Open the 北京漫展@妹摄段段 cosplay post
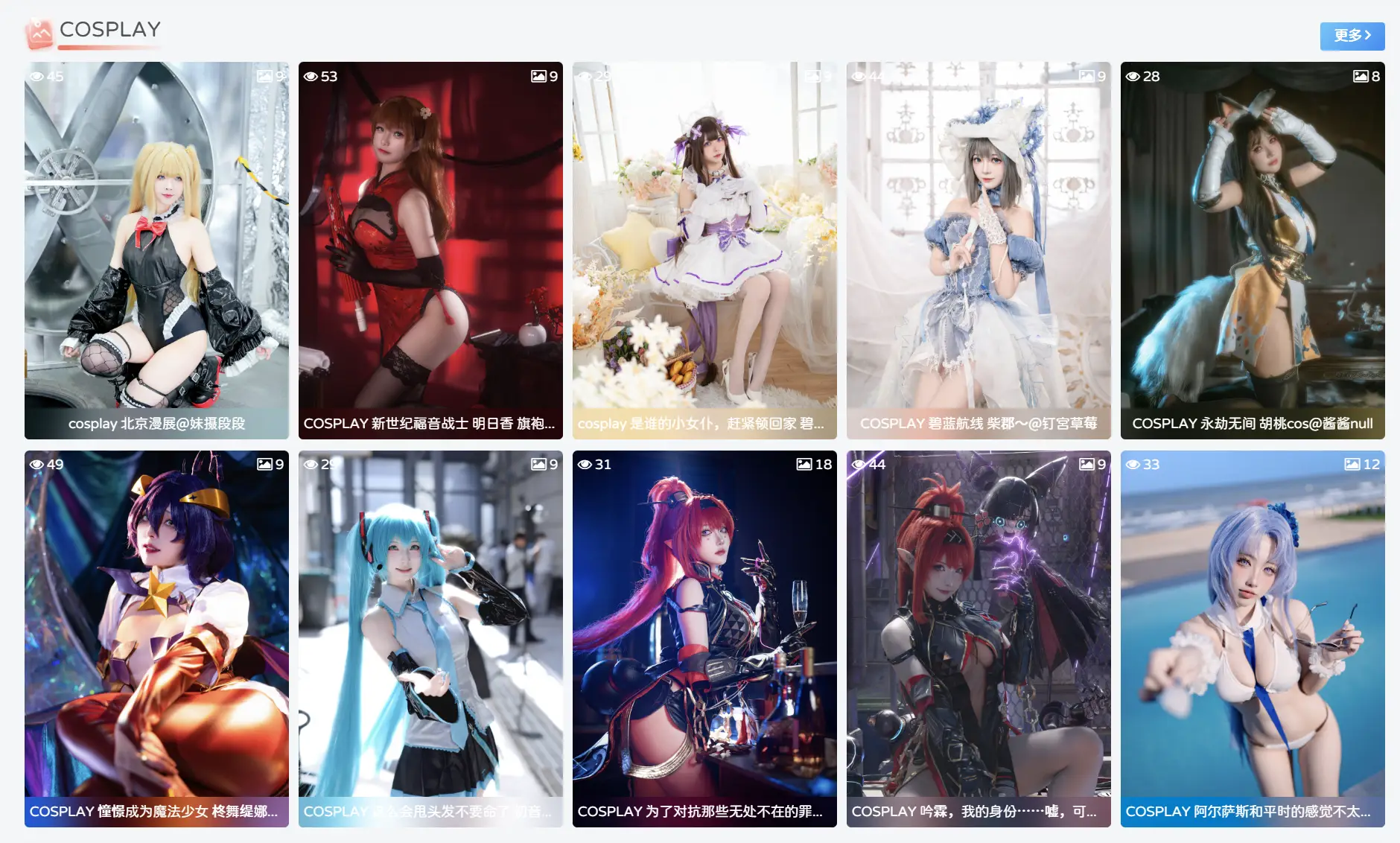 pyautogui.click(x=156, y=249)
